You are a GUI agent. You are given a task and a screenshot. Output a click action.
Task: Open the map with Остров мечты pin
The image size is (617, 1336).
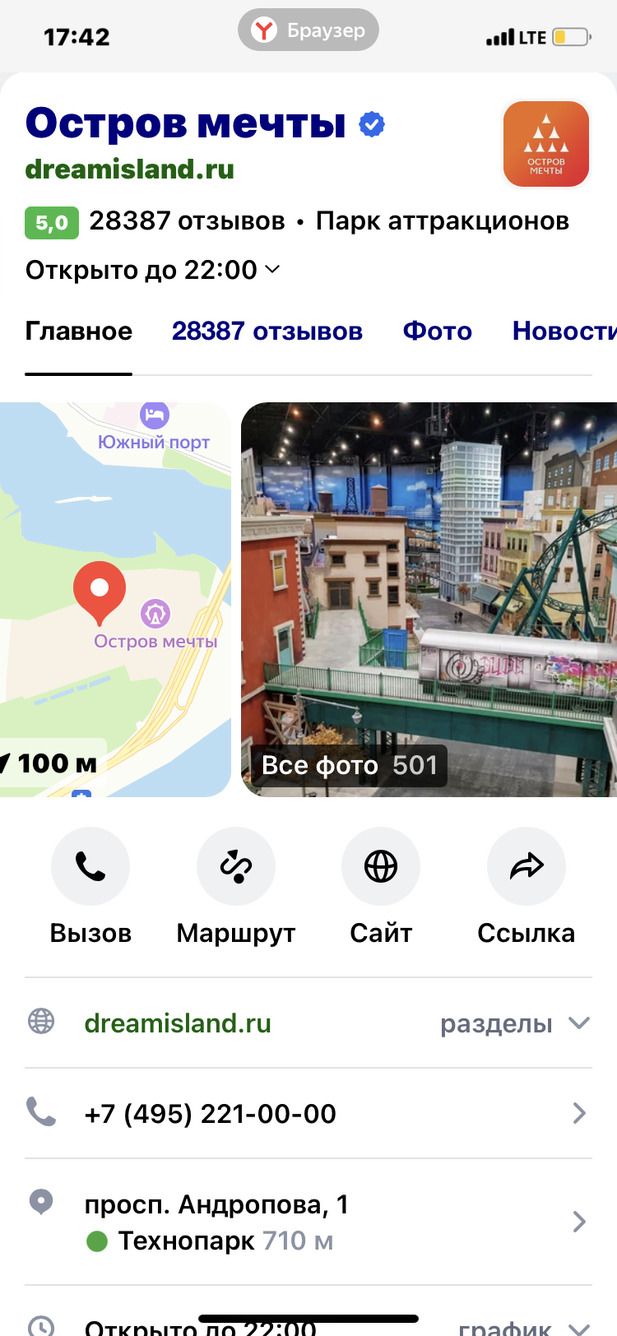click(x=115, y=600)
